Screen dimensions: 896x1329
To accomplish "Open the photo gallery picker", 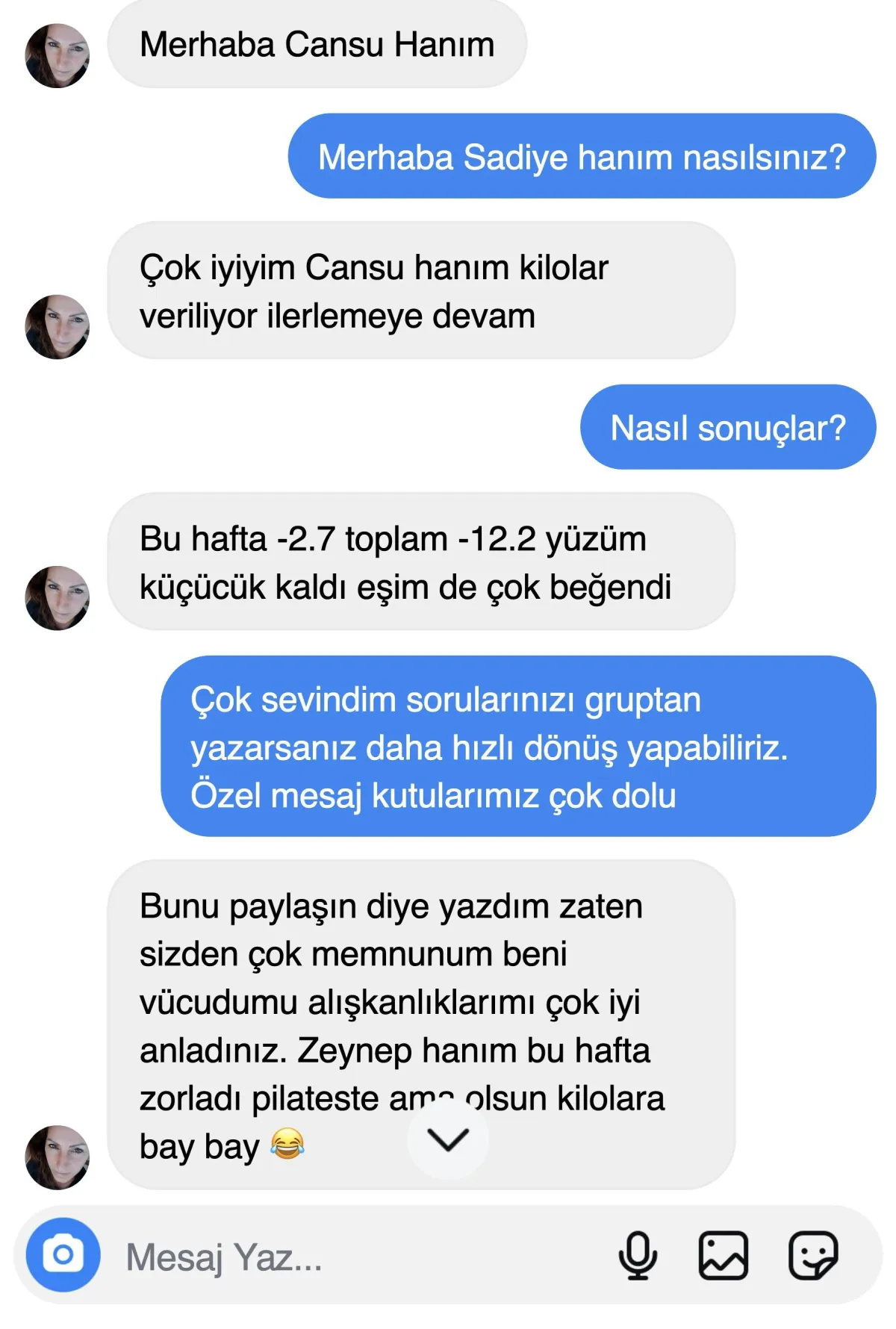I will click(x=723, y=1255).
